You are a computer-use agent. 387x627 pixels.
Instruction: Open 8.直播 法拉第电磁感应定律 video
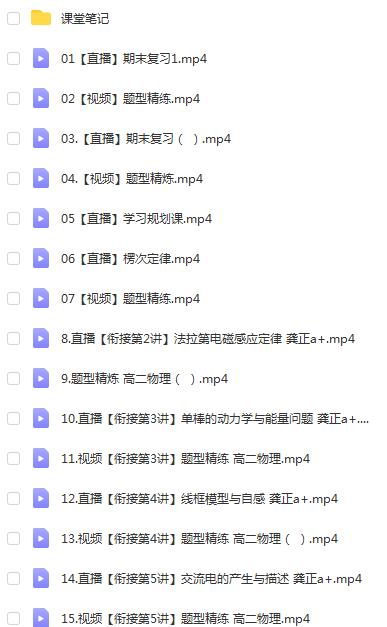[x=208, y=338]
